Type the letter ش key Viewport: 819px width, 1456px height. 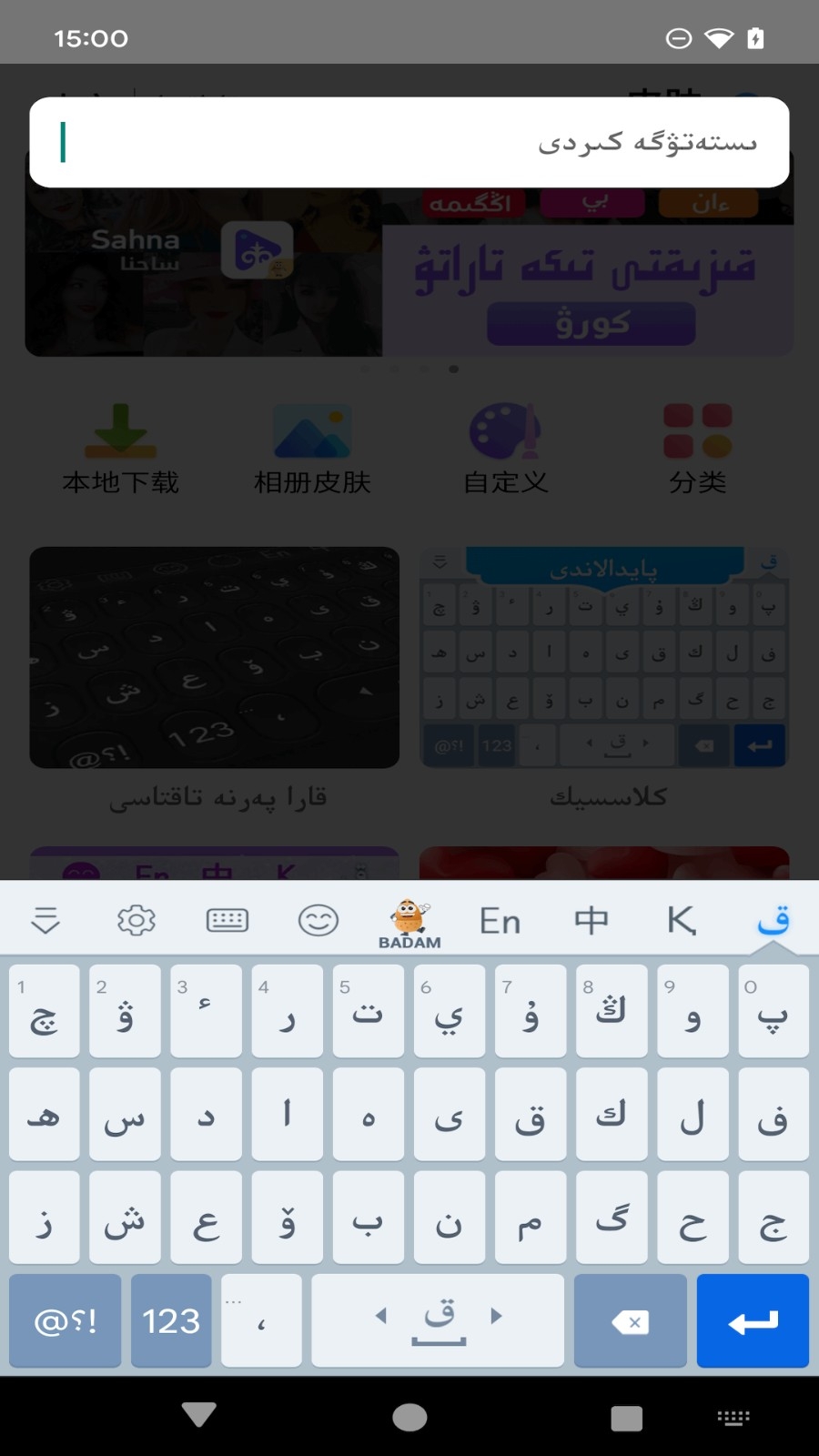tap(125, 1219)
